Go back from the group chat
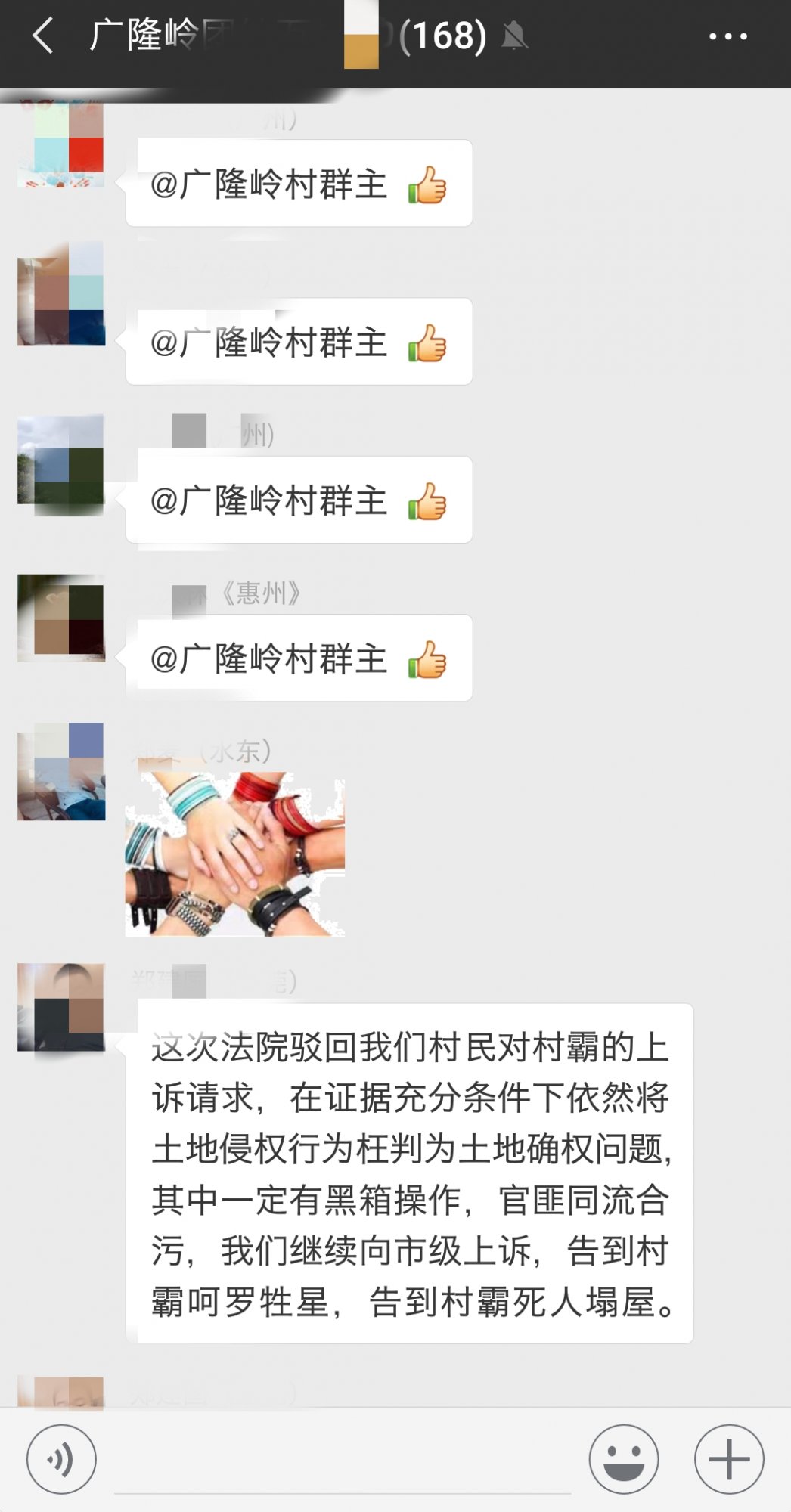Screen dimensions: 791x1512 [43, 36]
